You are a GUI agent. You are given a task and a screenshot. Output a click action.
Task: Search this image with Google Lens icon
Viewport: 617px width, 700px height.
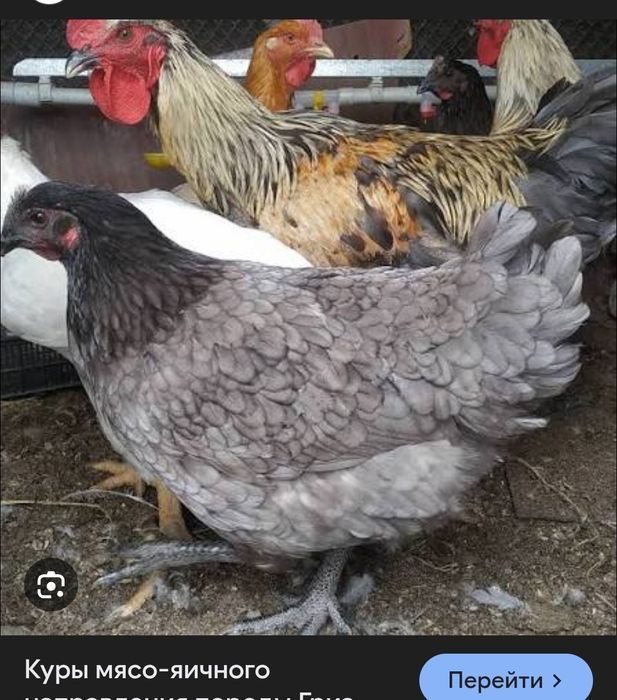point(50,584)
